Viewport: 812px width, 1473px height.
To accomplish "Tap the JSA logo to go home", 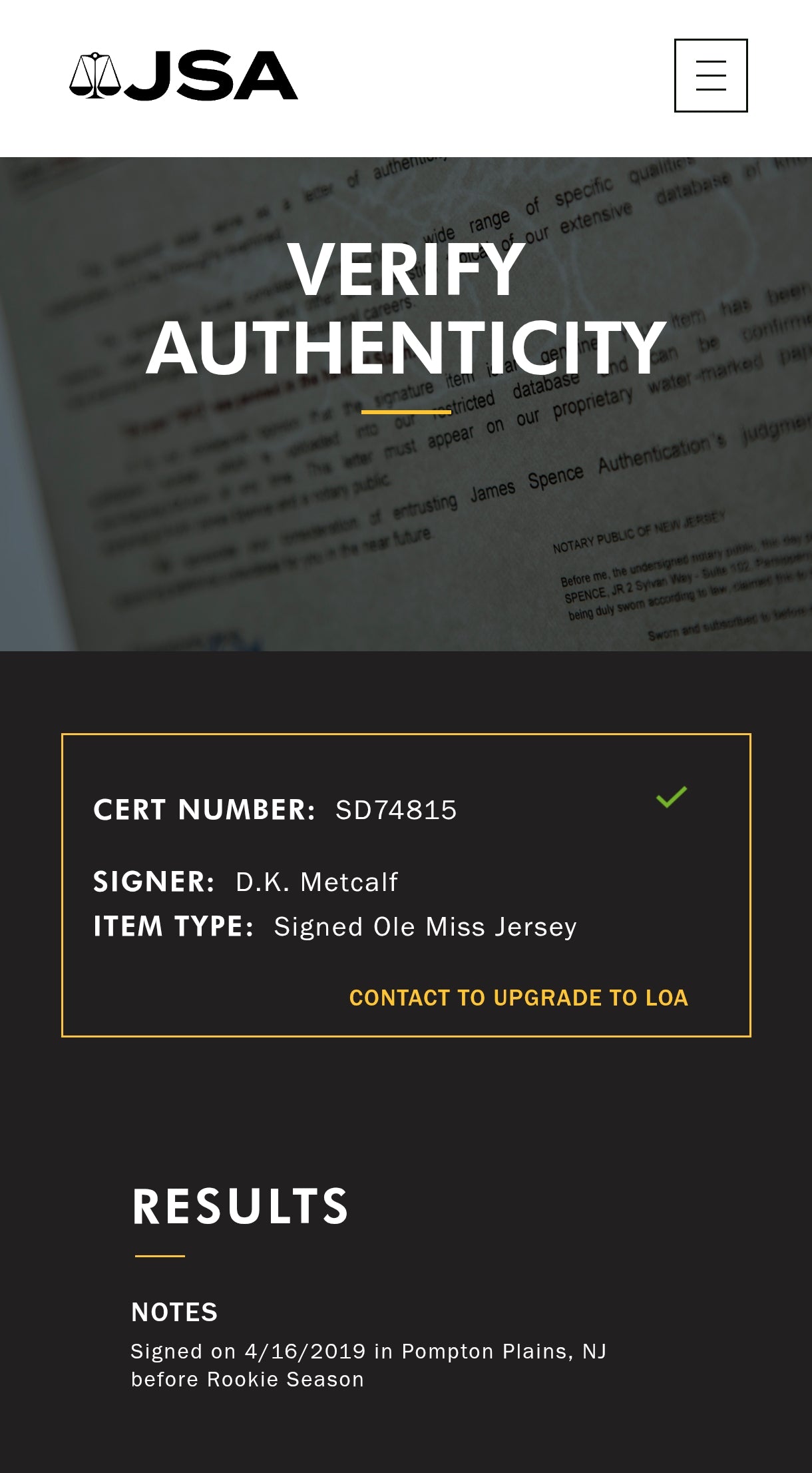I will click(184, 76).
